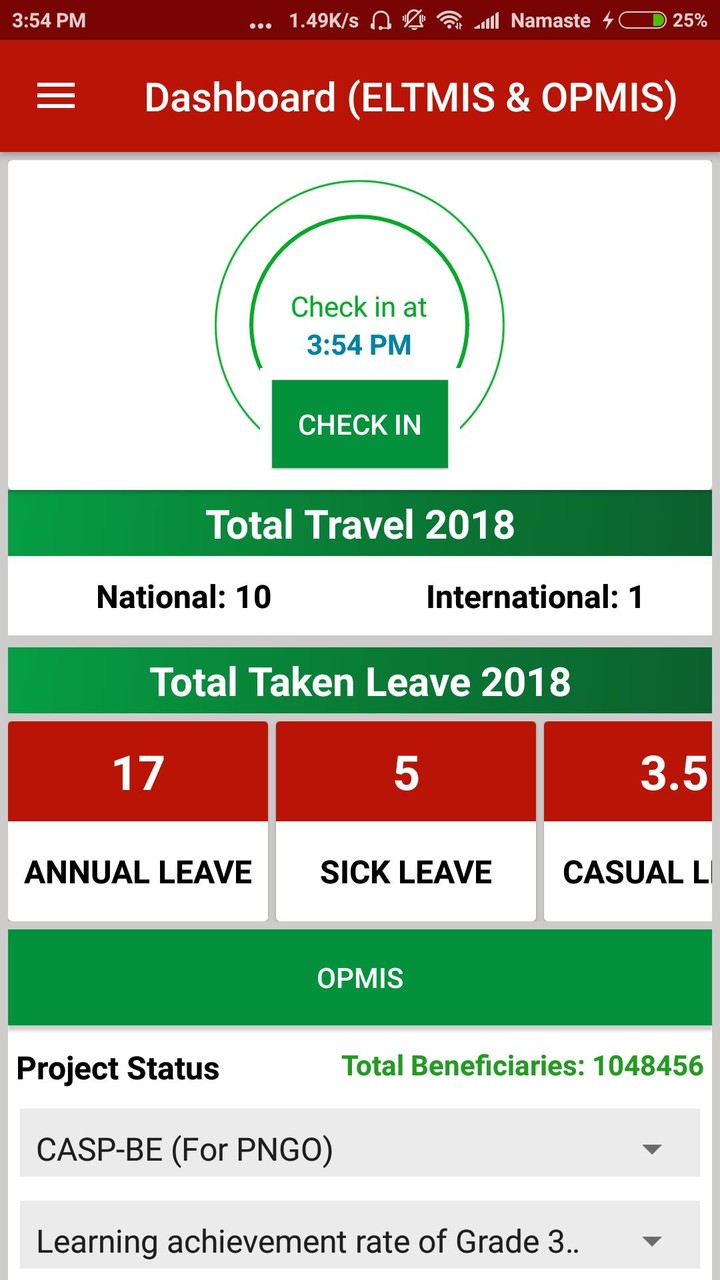Viewport: 720px width, 1280px height.
Task: Open the Casual Leave card
Action: (x=630, y=820)
